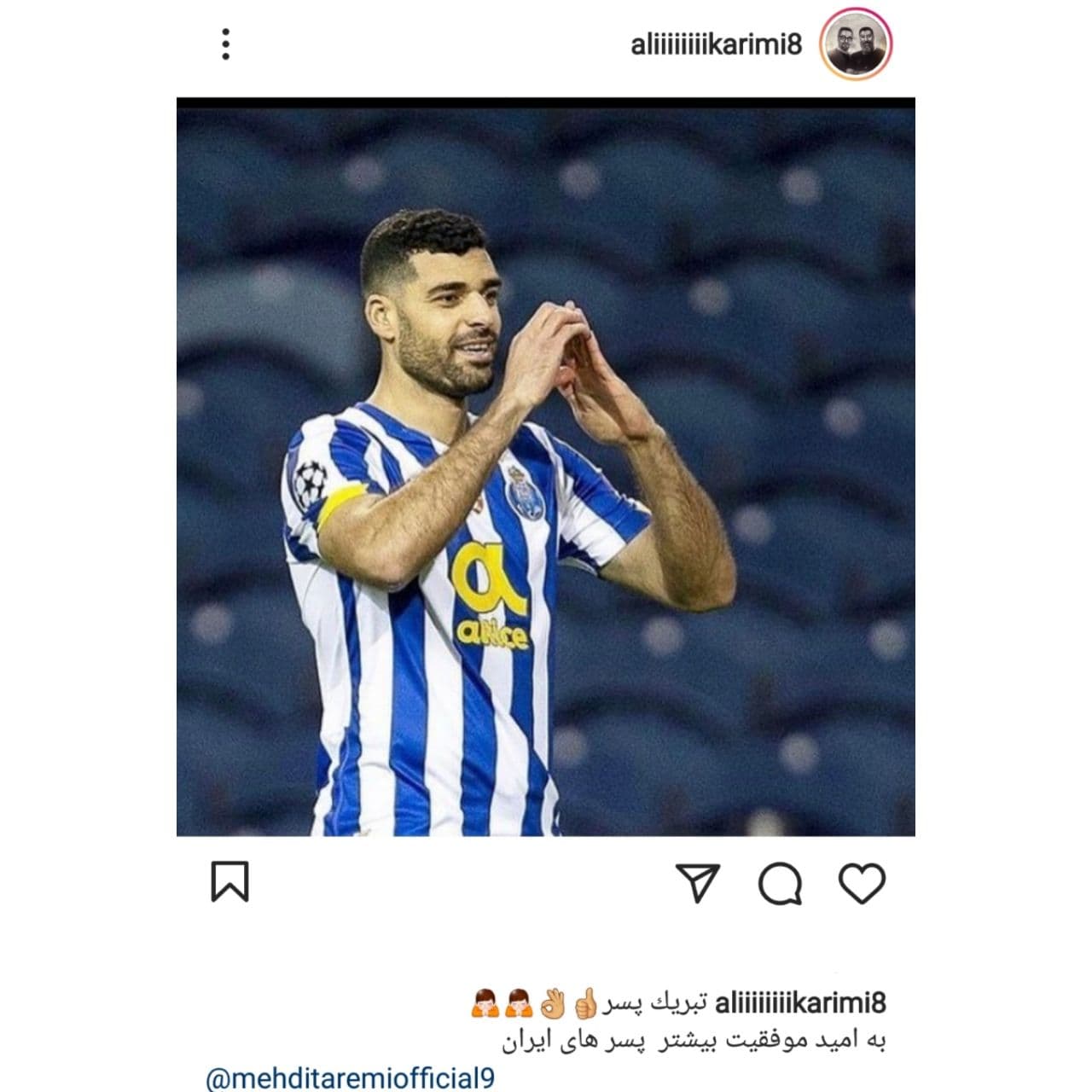Screen dimensions: 1092x1092
Task: Open the three-dot overflow menu
Action: point(225,44)
